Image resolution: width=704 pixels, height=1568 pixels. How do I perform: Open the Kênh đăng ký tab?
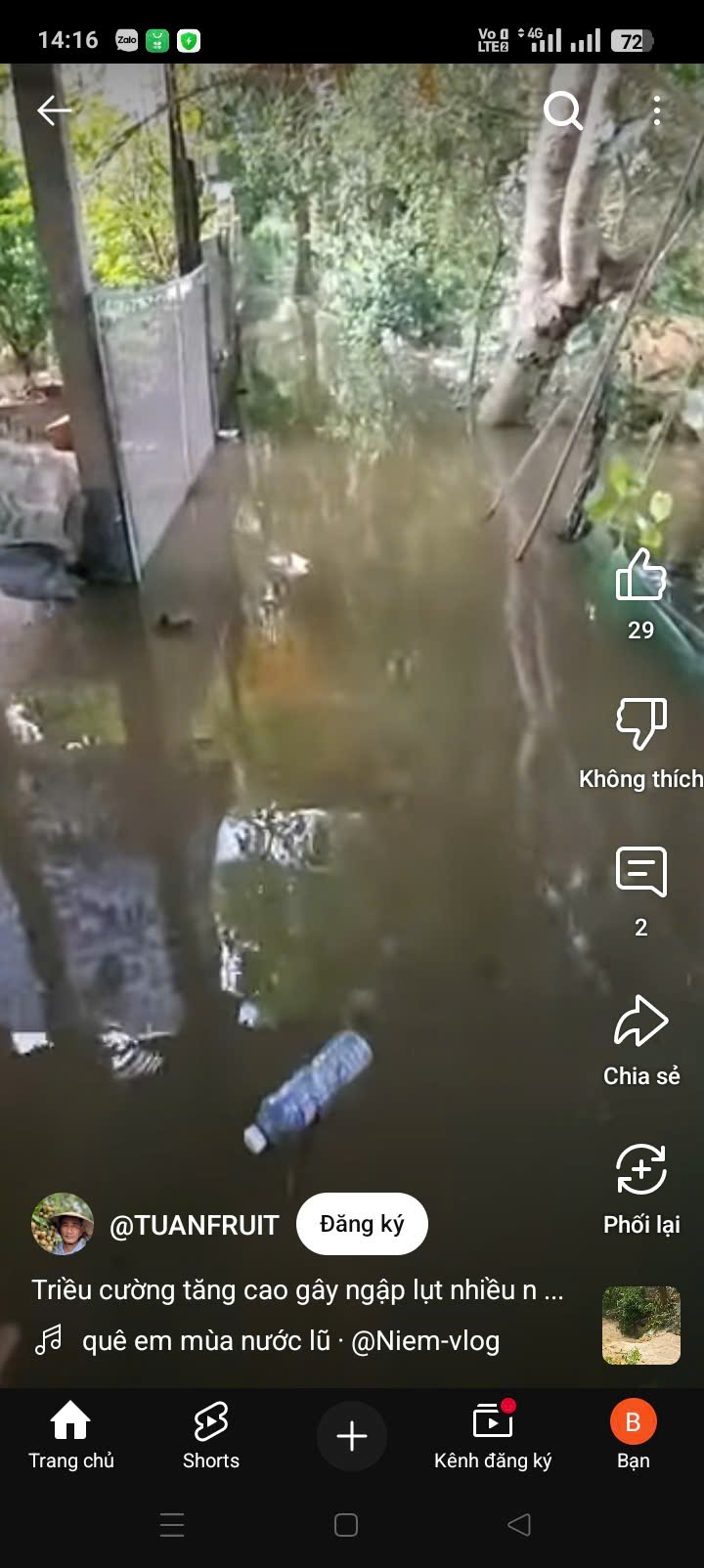[x=493, y=1435]
